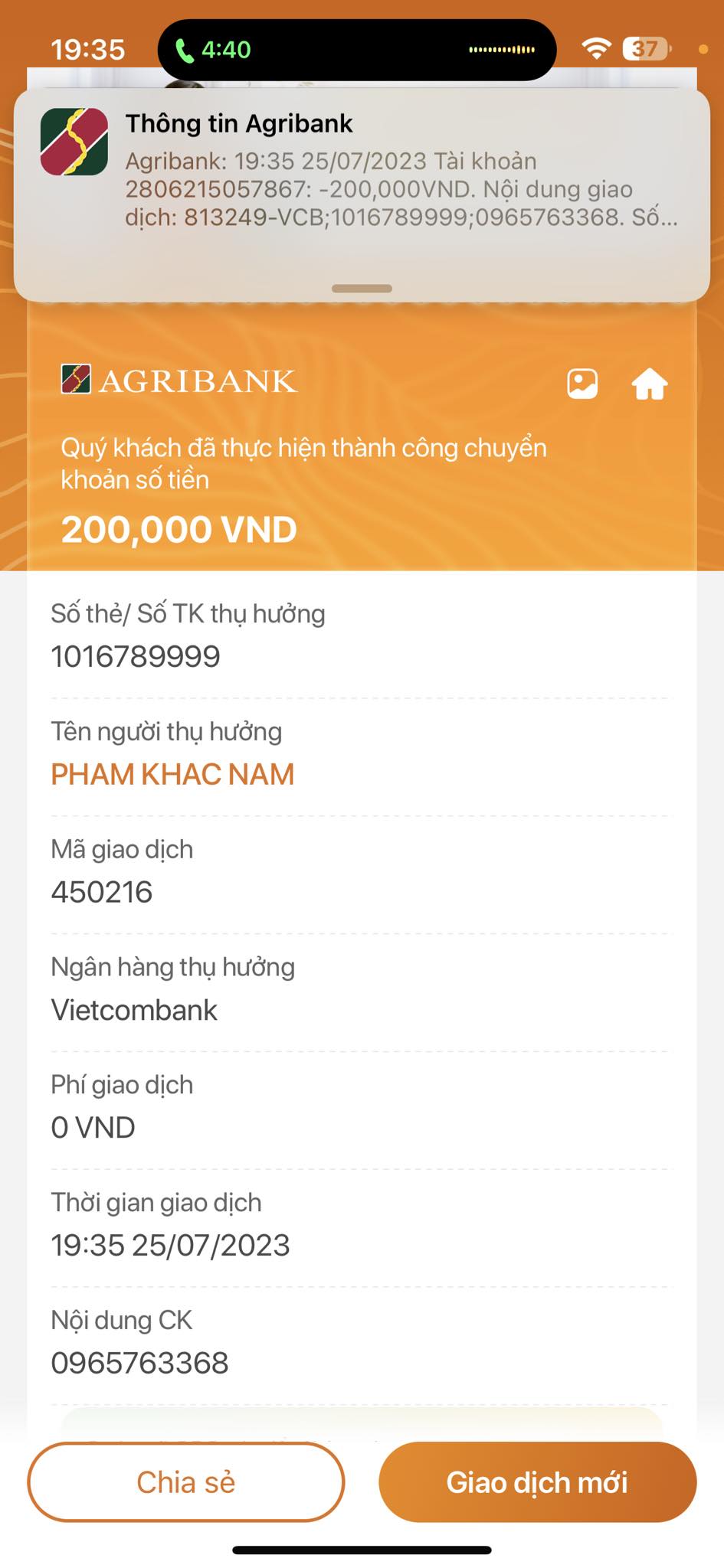This screenshot has width=724, height=1568.
Task: Tap Chia sẻ to share the receipt
Action: tap(186, 1482)
